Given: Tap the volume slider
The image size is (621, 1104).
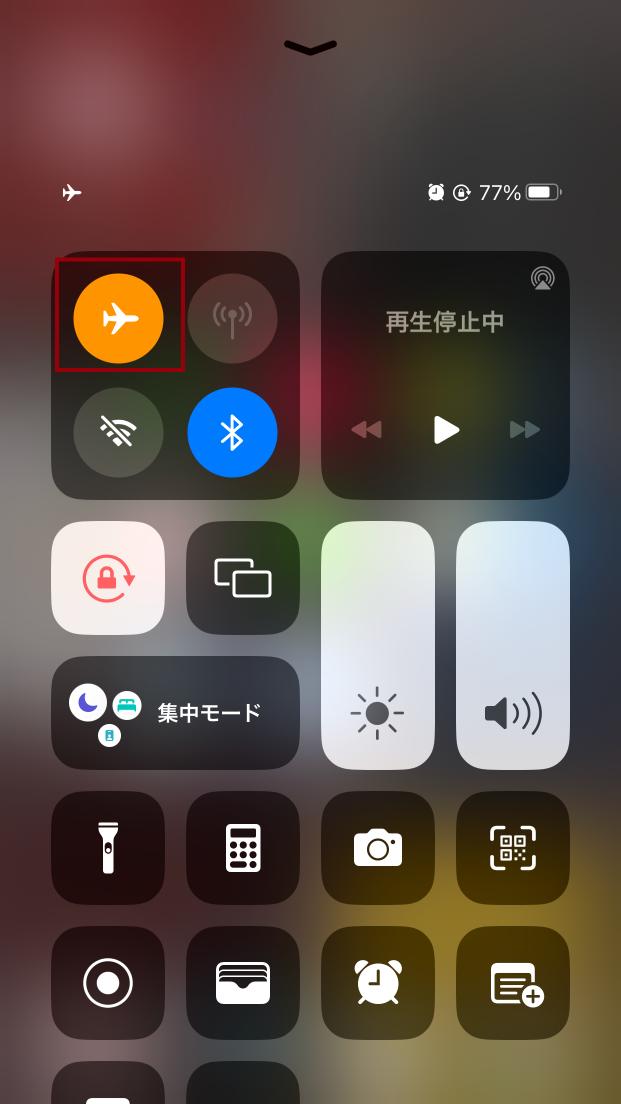Looking at the screenshot, I should point(513,646).
